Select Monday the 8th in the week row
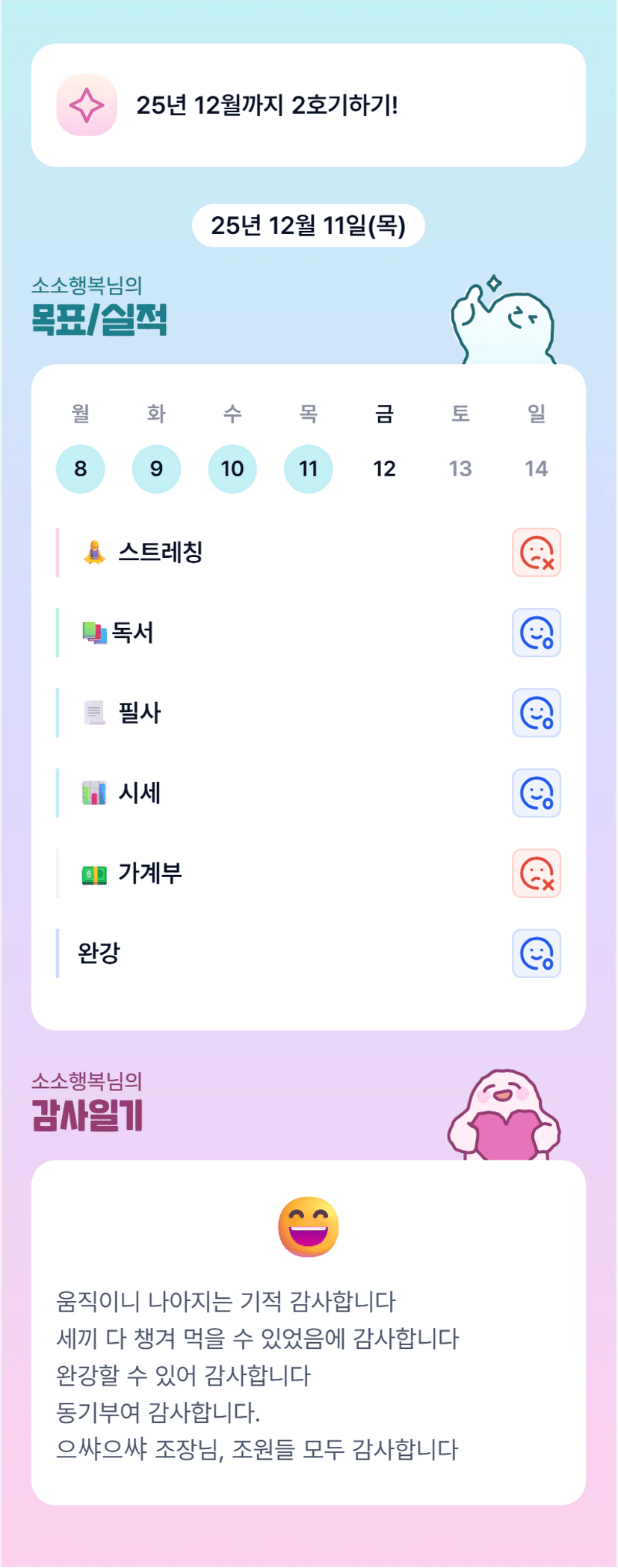The image size is (618, 1568). [x=81, y=469]
